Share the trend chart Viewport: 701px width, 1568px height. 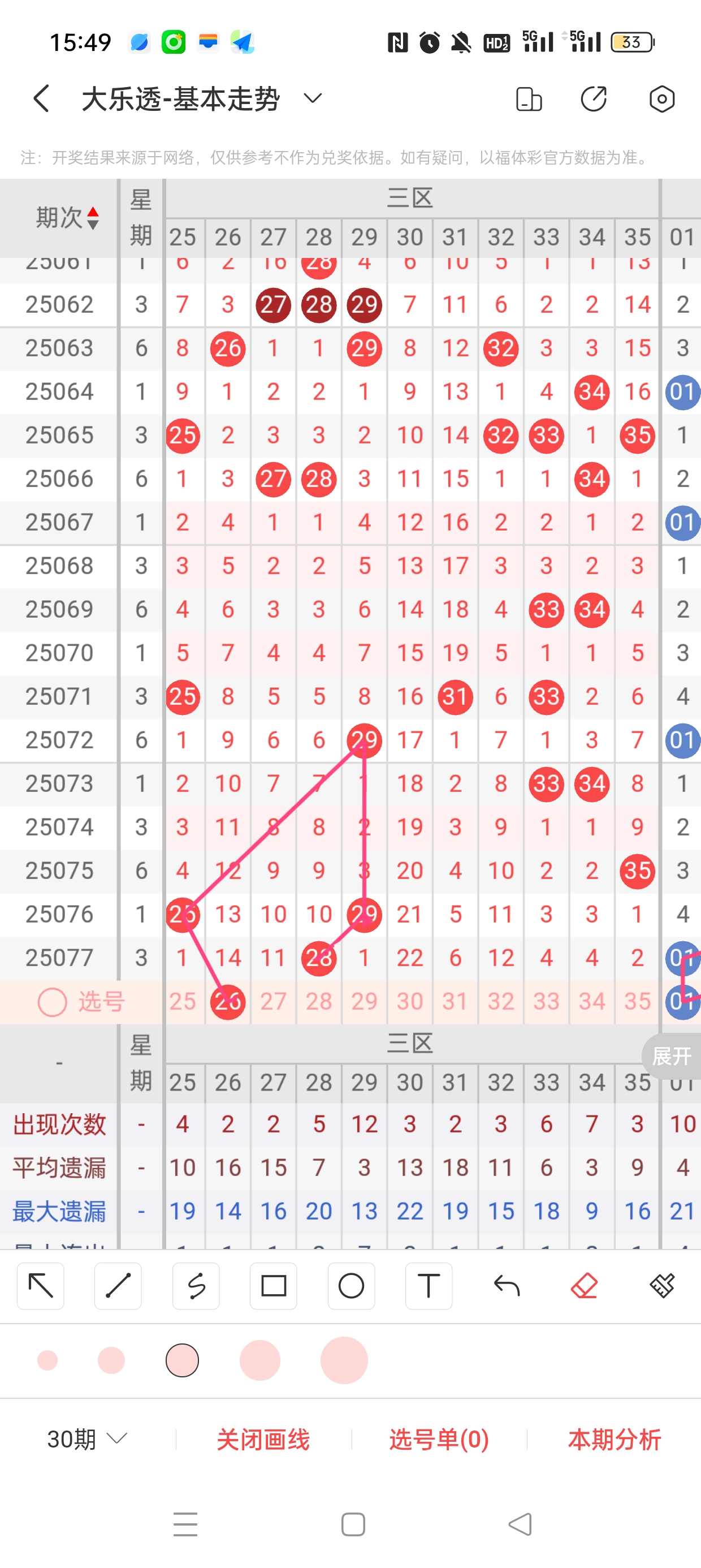[x=594, y=98]
